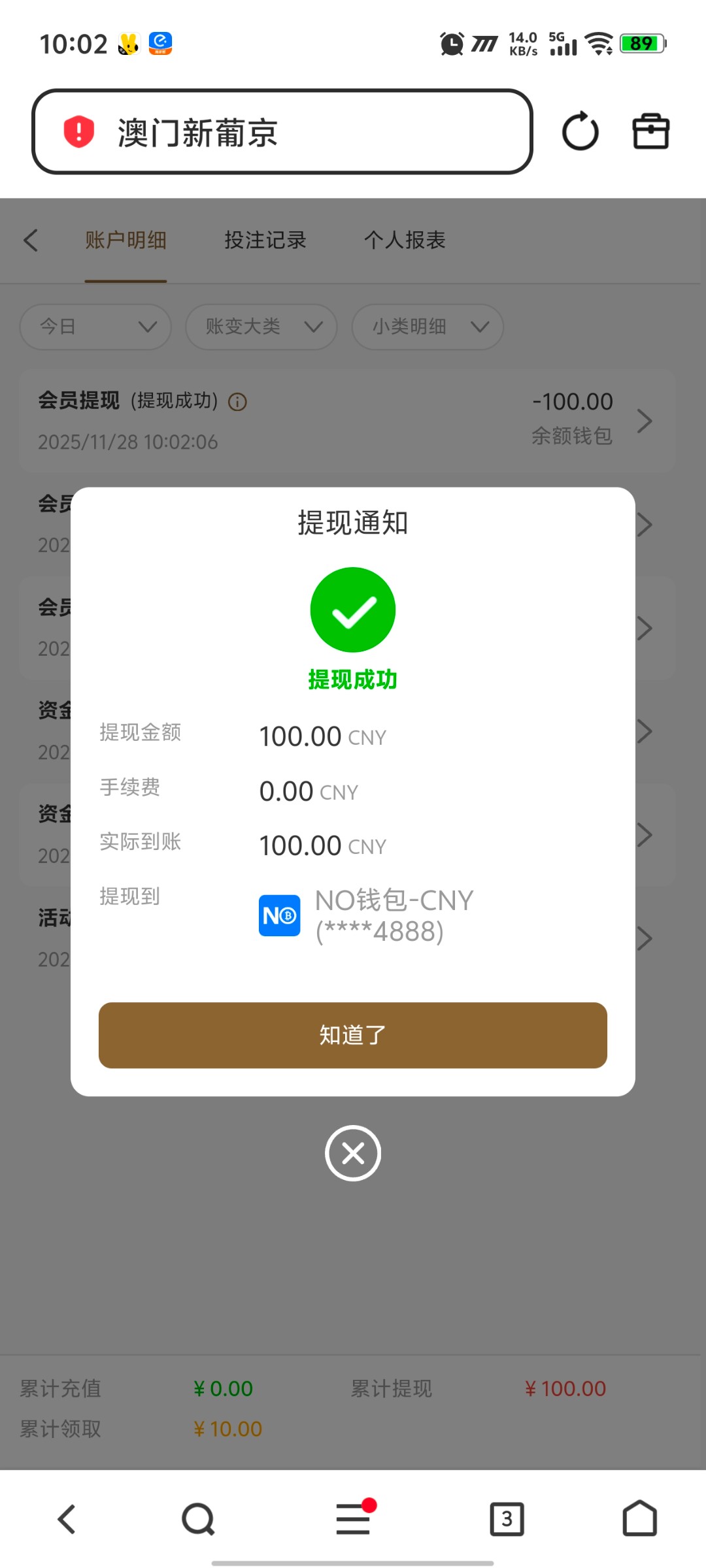Open the browser toolbox icon
Image resolution: width=706 pixels, height=1568 pixels.
pos(650,131)
